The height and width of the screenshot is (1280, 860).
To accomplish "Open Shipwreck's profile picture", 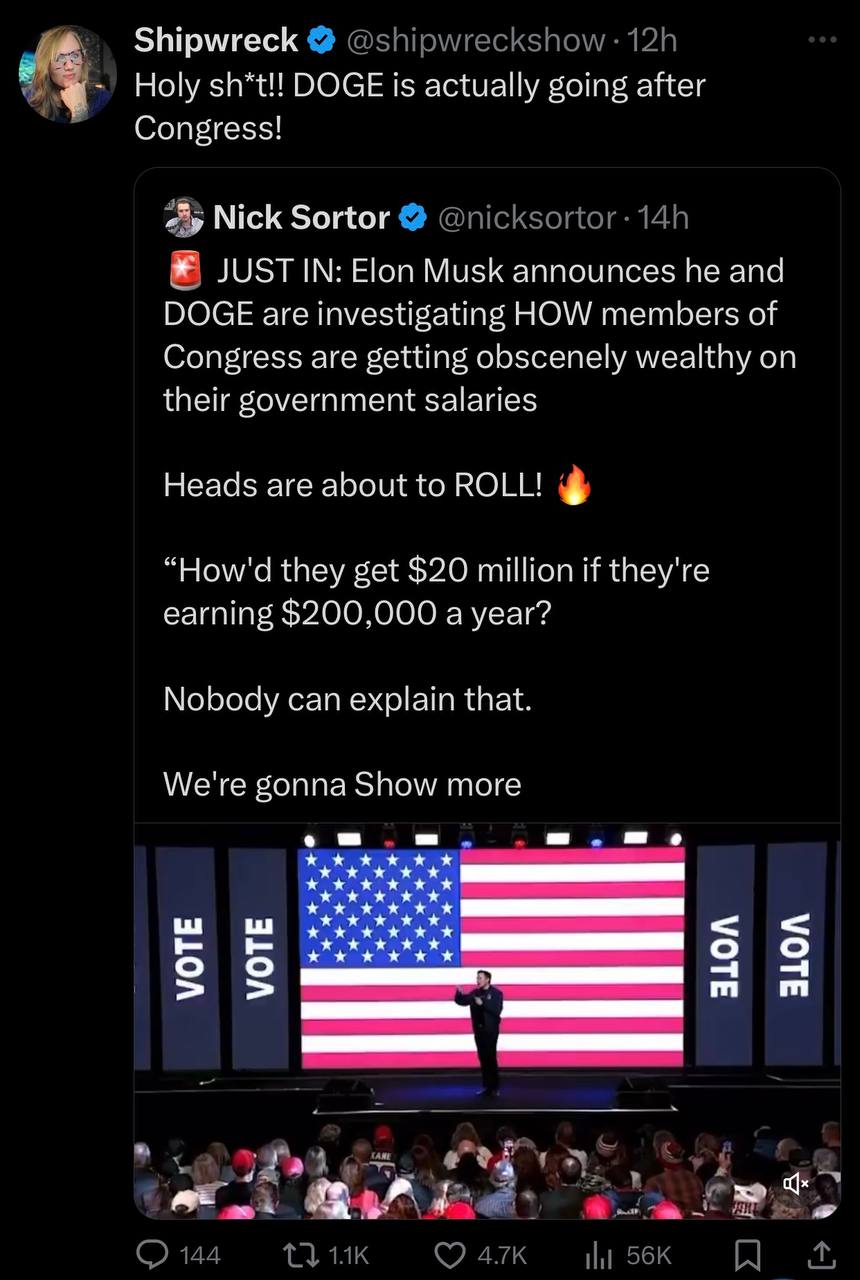I will click(x=68, y=74).
